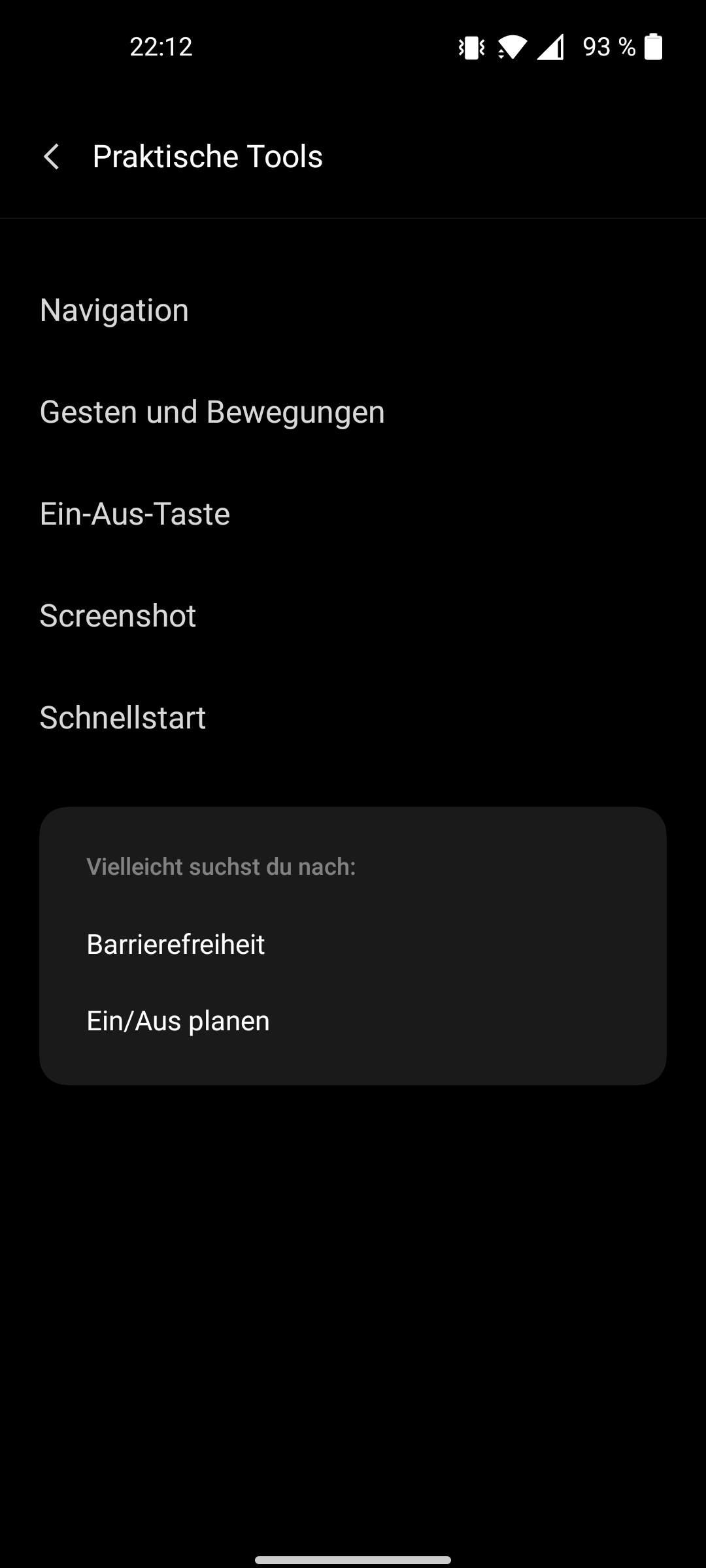Open Ein-Aus-Taste settings
Screen dimensions: 706x1568
point(353,514)
